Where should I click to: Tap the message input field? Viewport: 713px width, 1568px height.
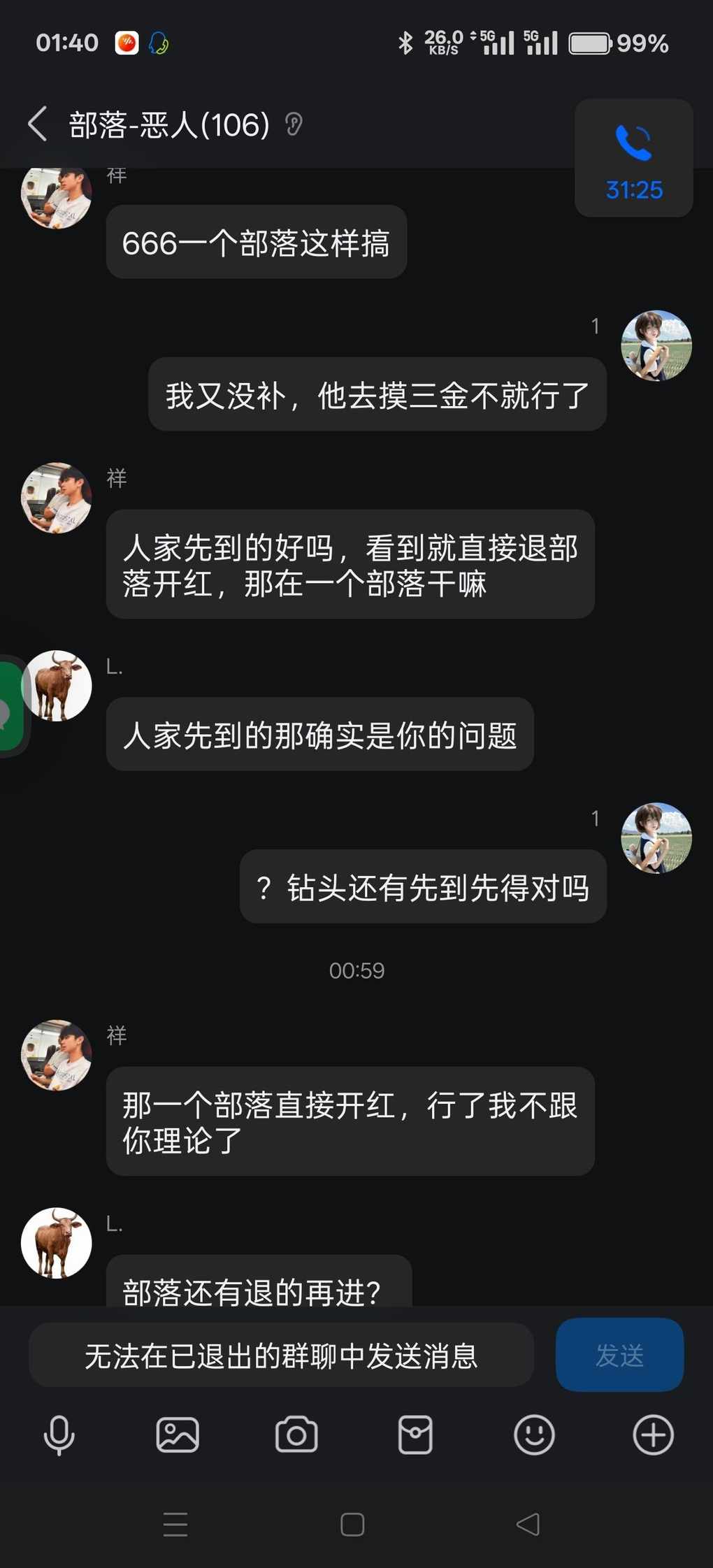coord(281,1355)
